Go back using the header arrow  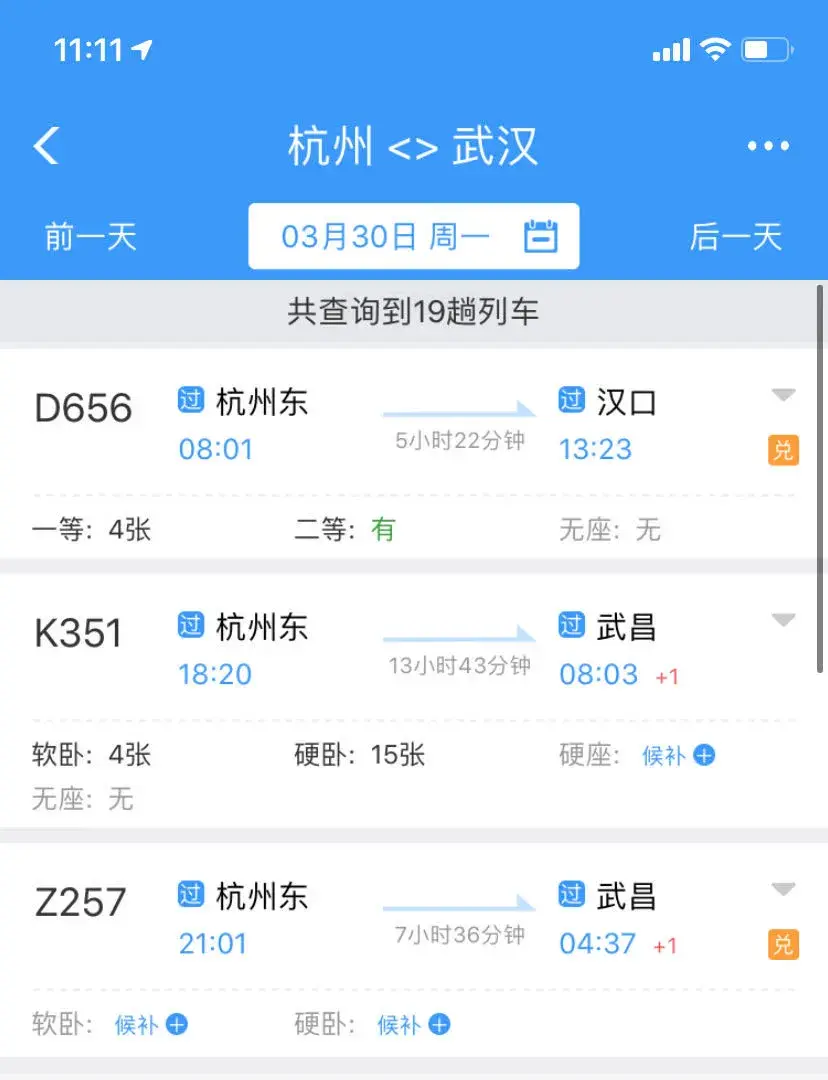(x=47, y=146)
